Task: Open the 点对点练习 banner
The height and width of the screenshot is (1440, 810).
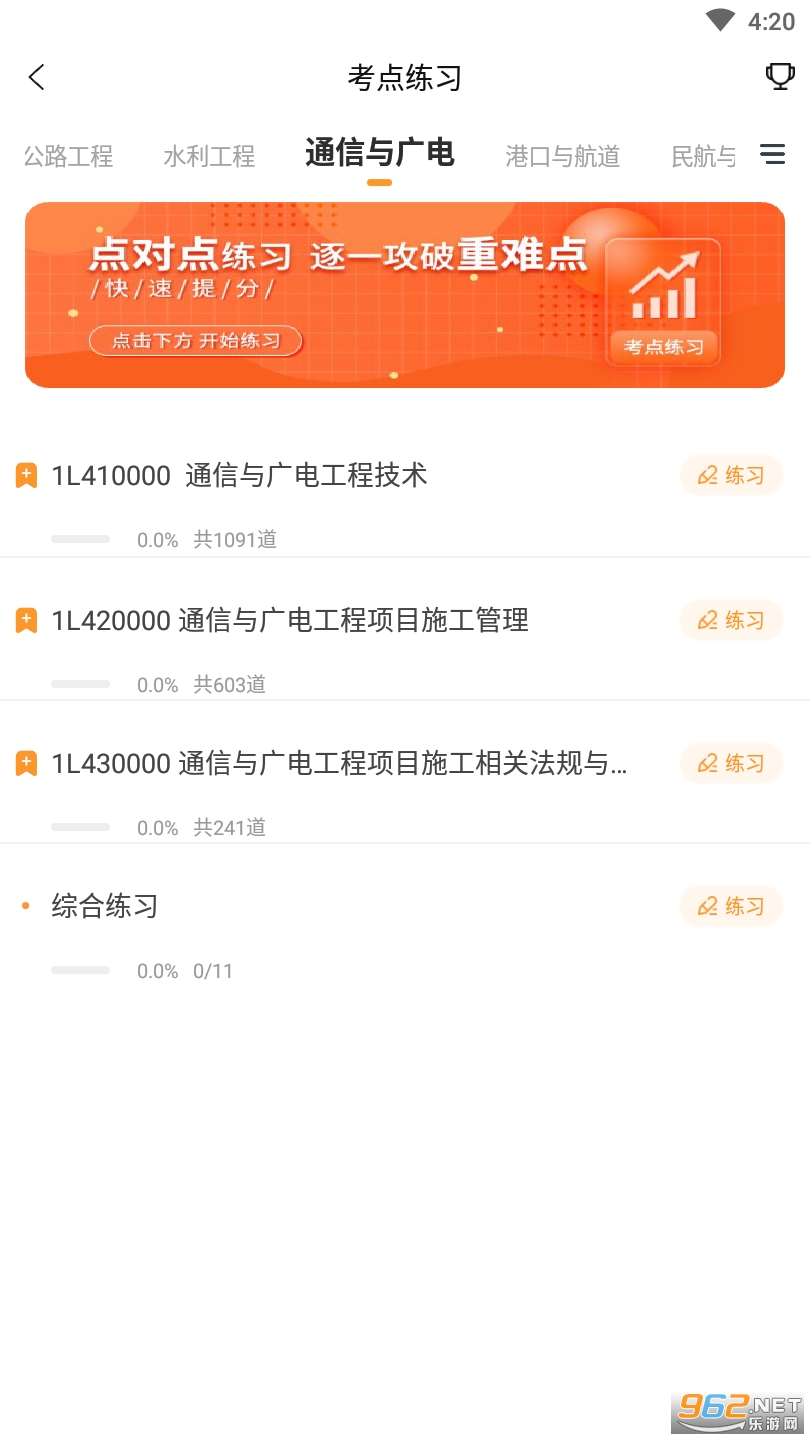Action: [x=405, y=295]
